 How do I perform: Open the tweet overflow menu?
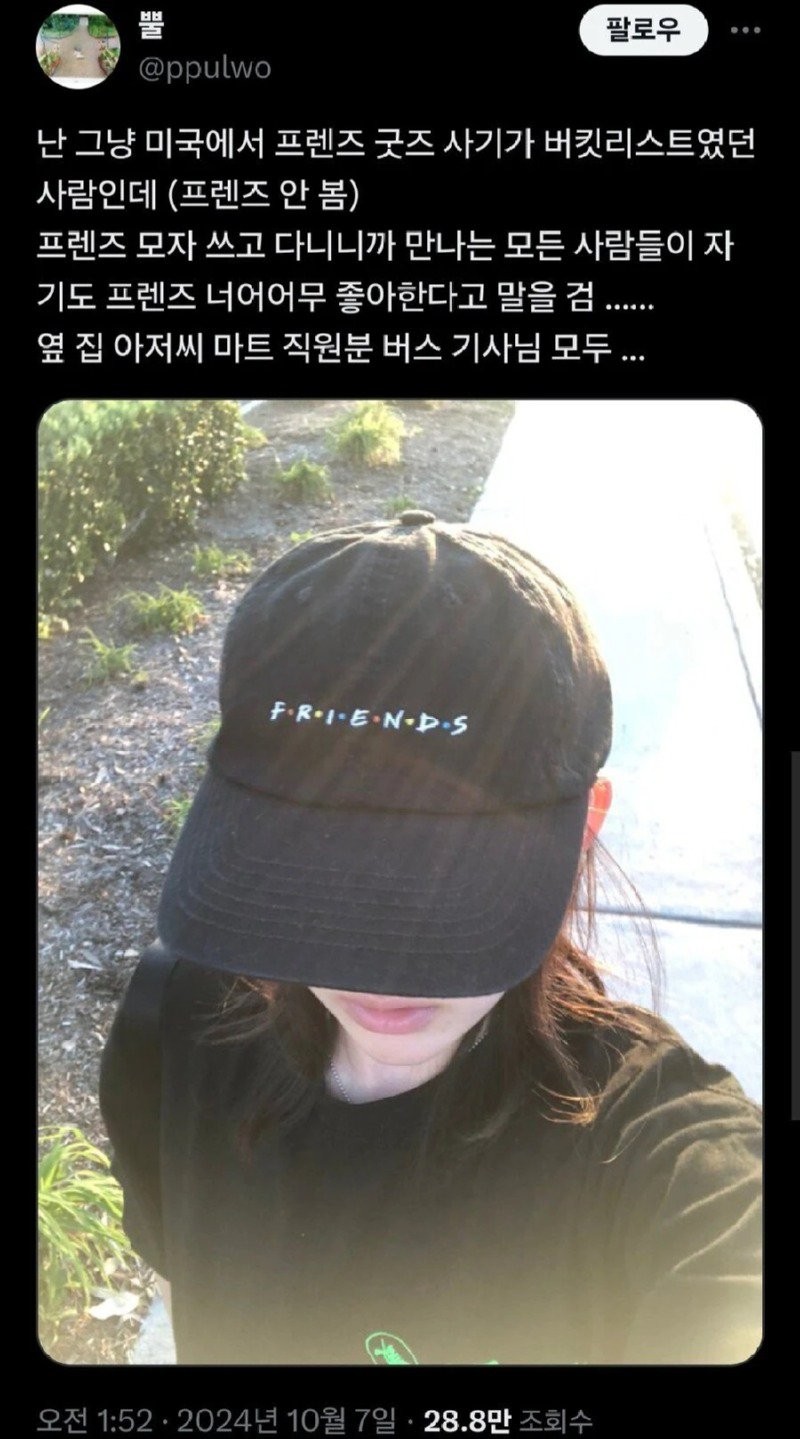pos(745,30)
